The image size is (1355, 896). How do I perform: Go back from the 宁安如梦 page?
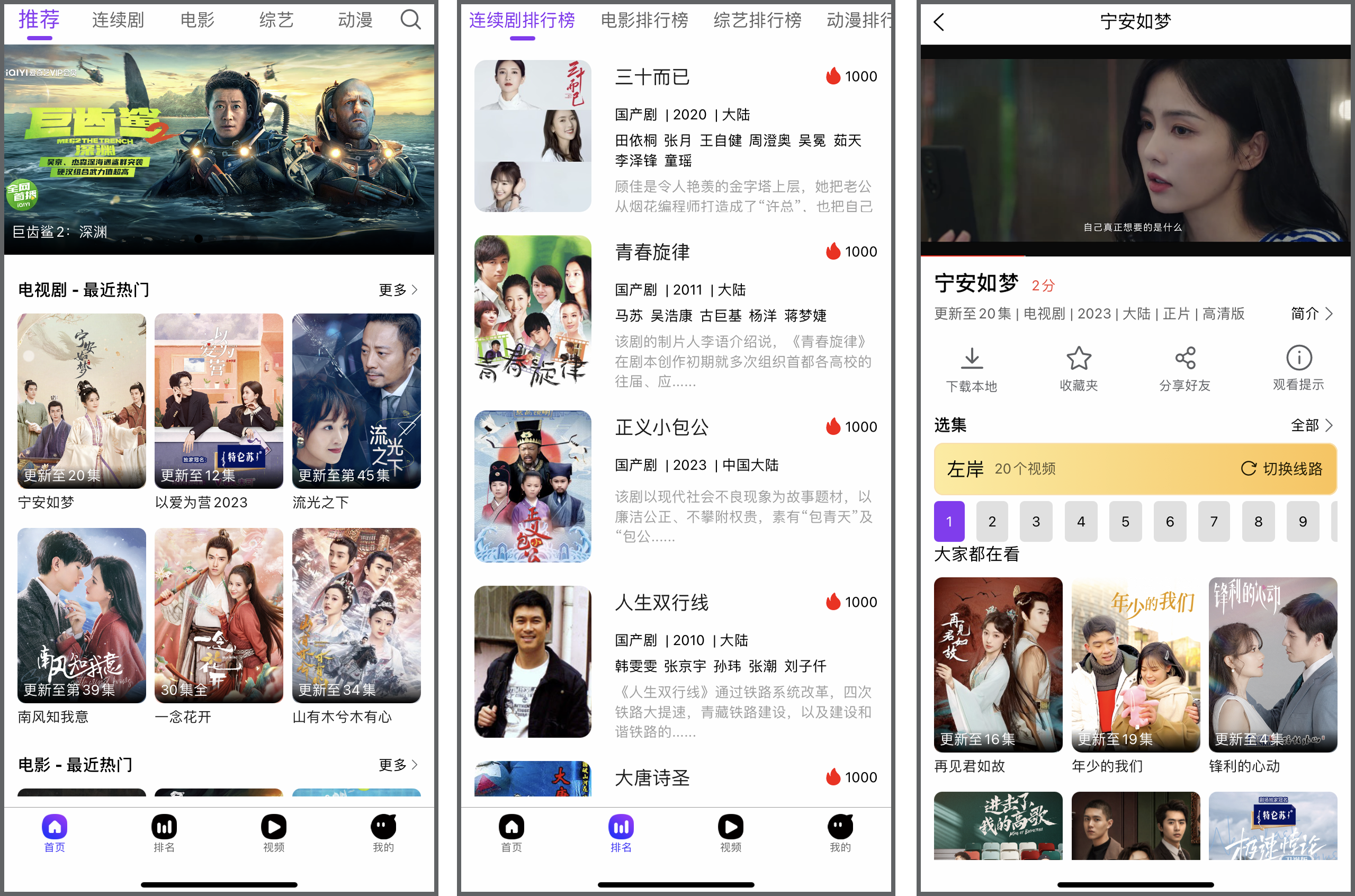click(939, 22)
